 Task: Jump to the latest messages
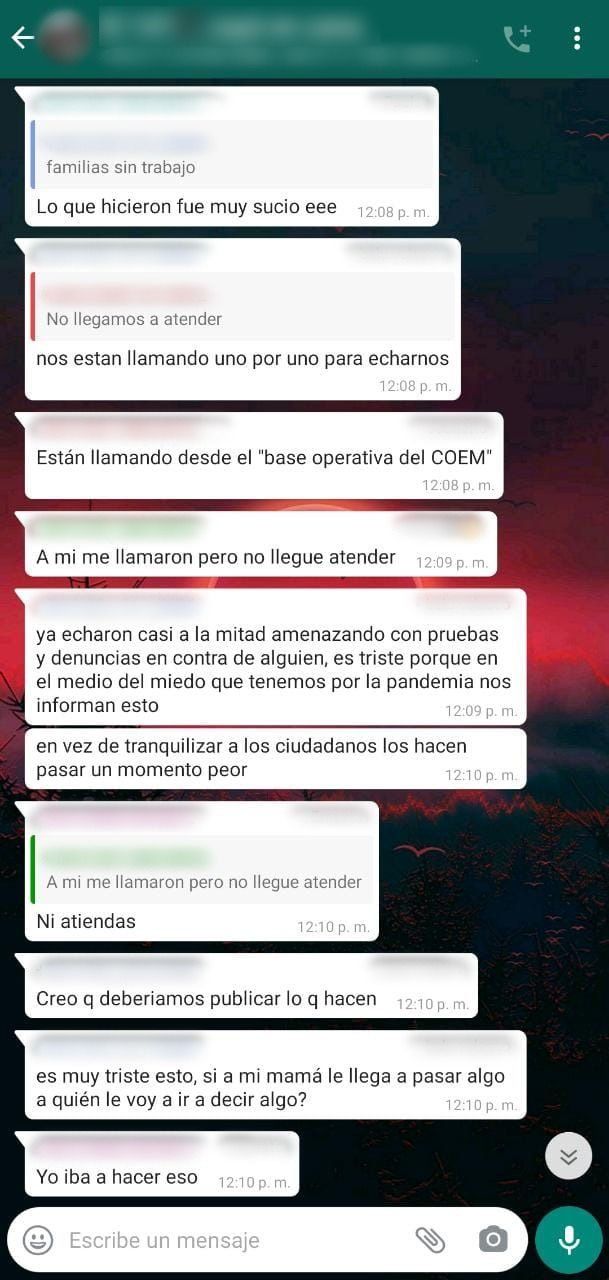tap(568, 1156)
